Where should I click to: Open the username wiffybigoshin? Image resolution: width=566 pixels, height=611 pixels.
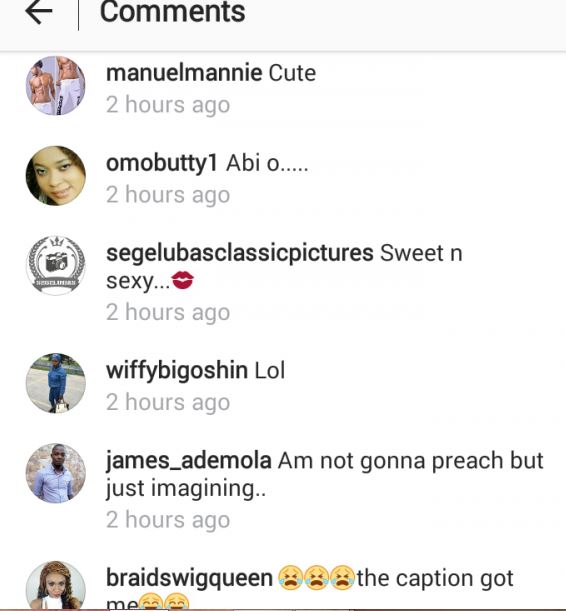click(177, 371)
